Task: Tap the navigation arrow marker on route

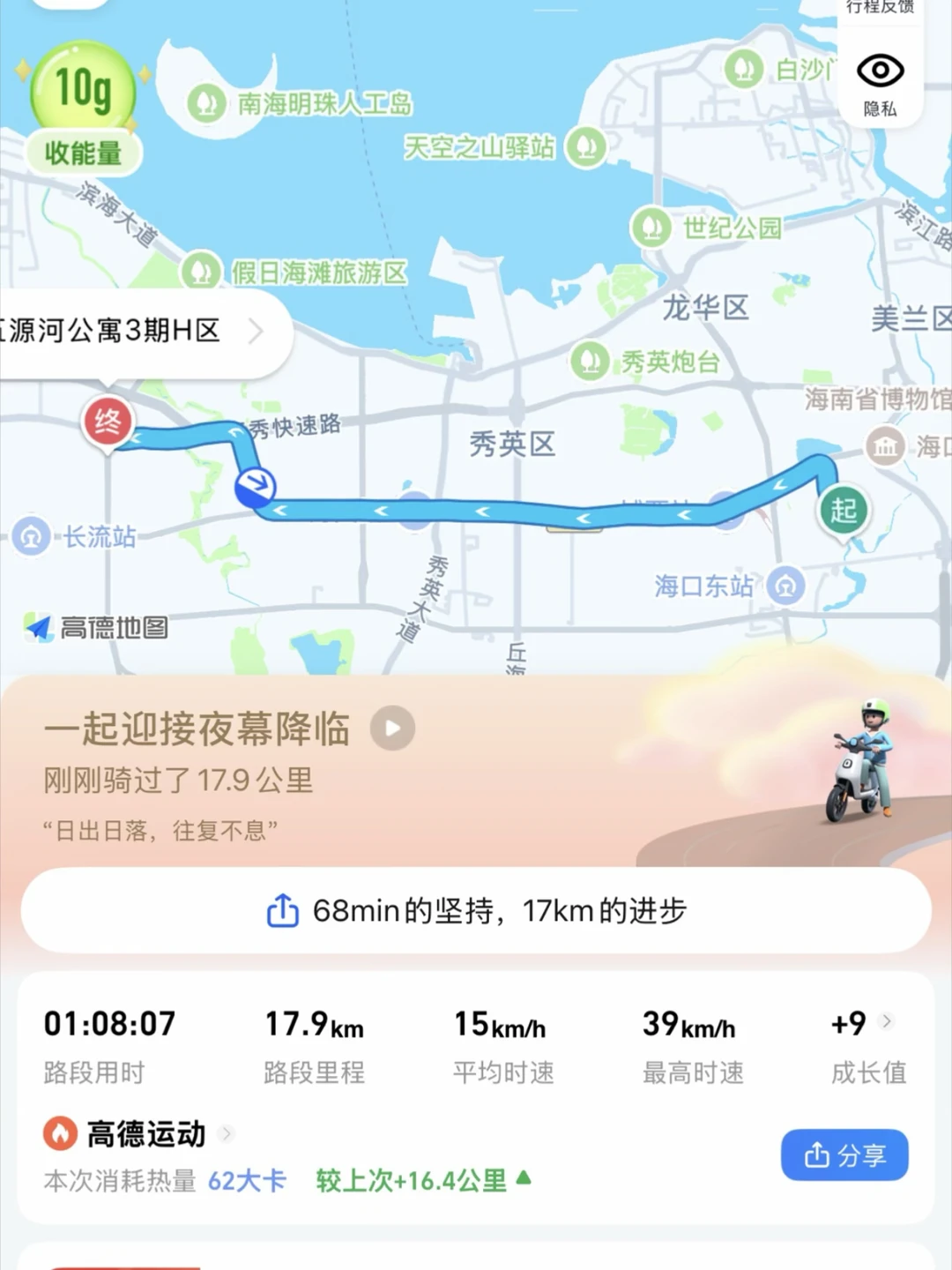Action: tap(256, 486)
